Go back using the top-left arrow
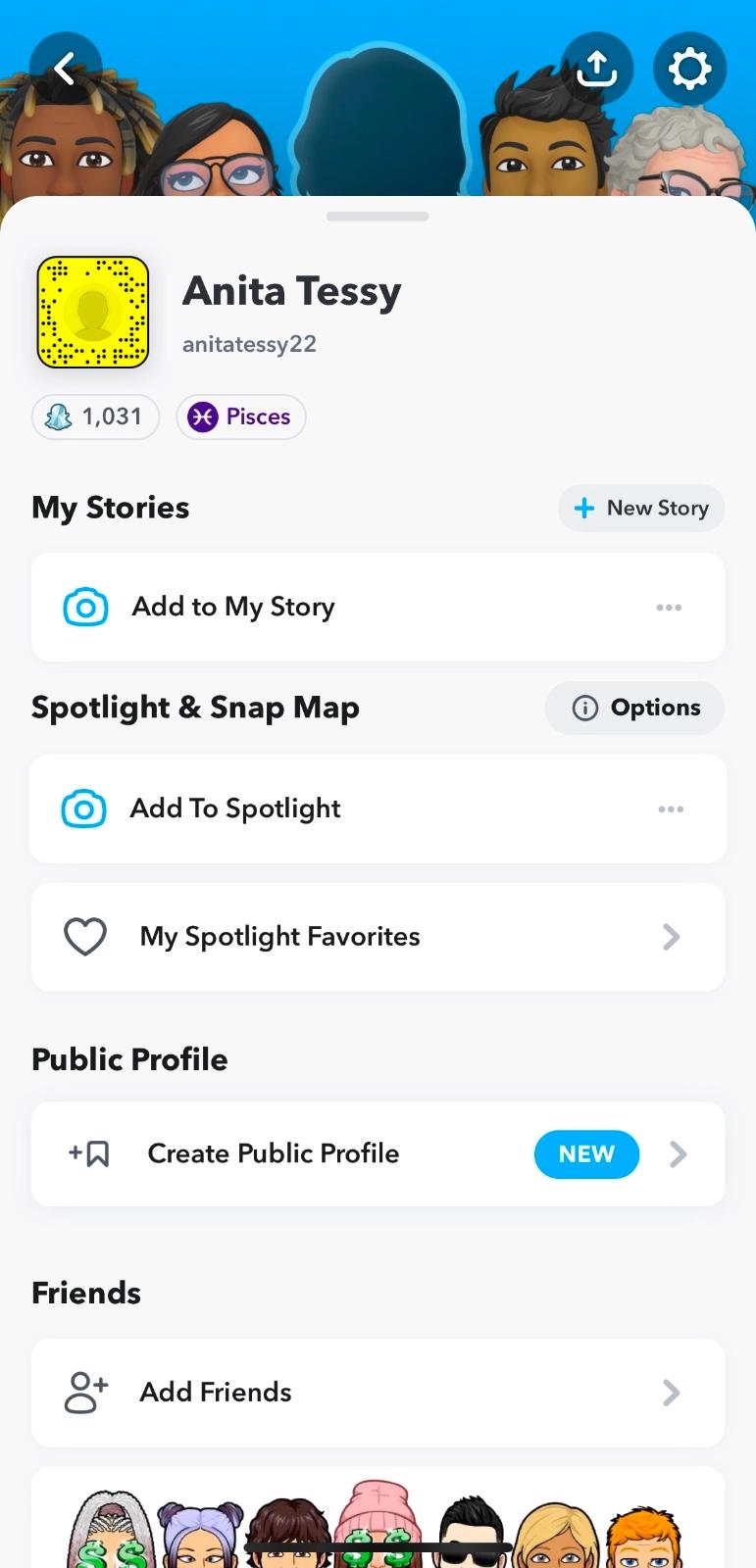This screenshot has height=1568, width=756. 66,69
